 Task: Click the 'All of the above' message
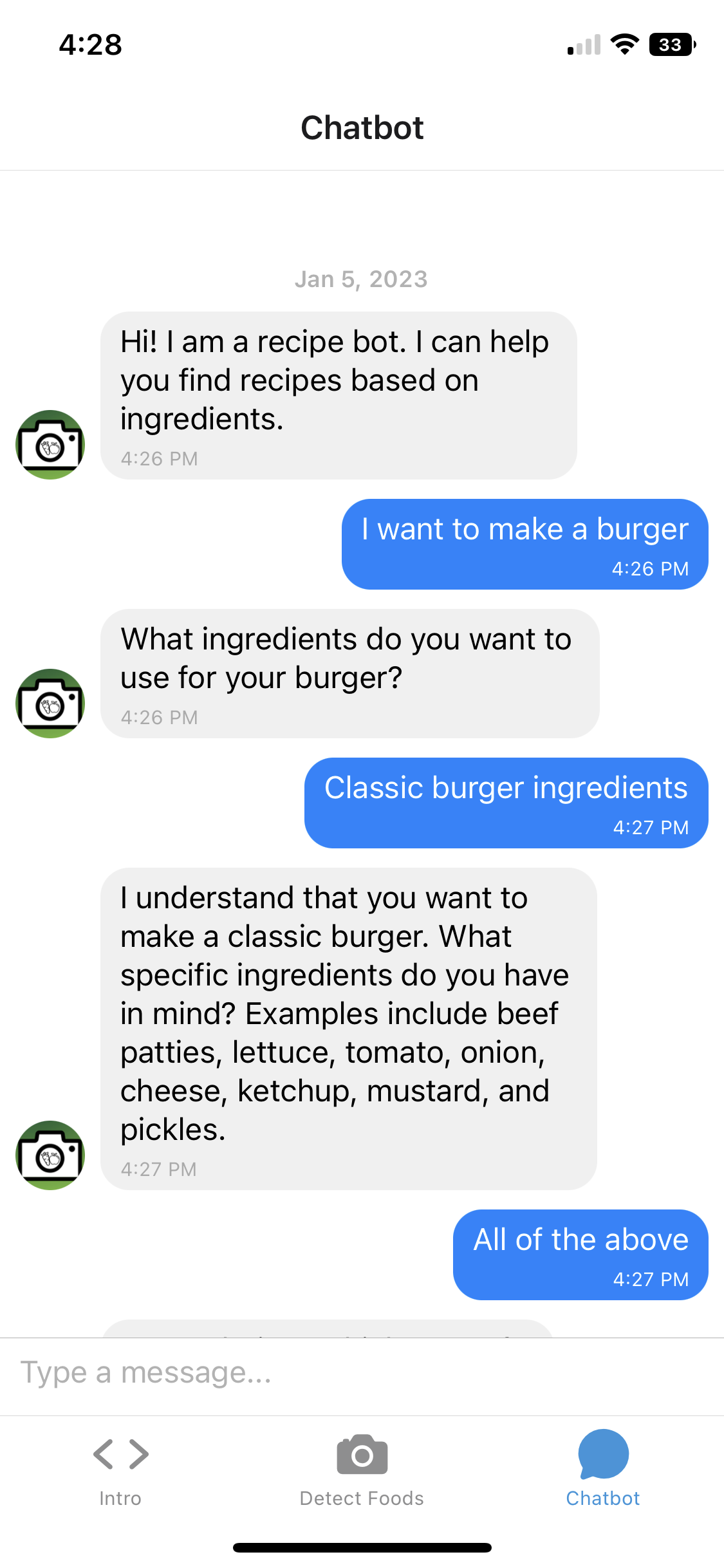pyautogui.click(x=579, y=1253)
